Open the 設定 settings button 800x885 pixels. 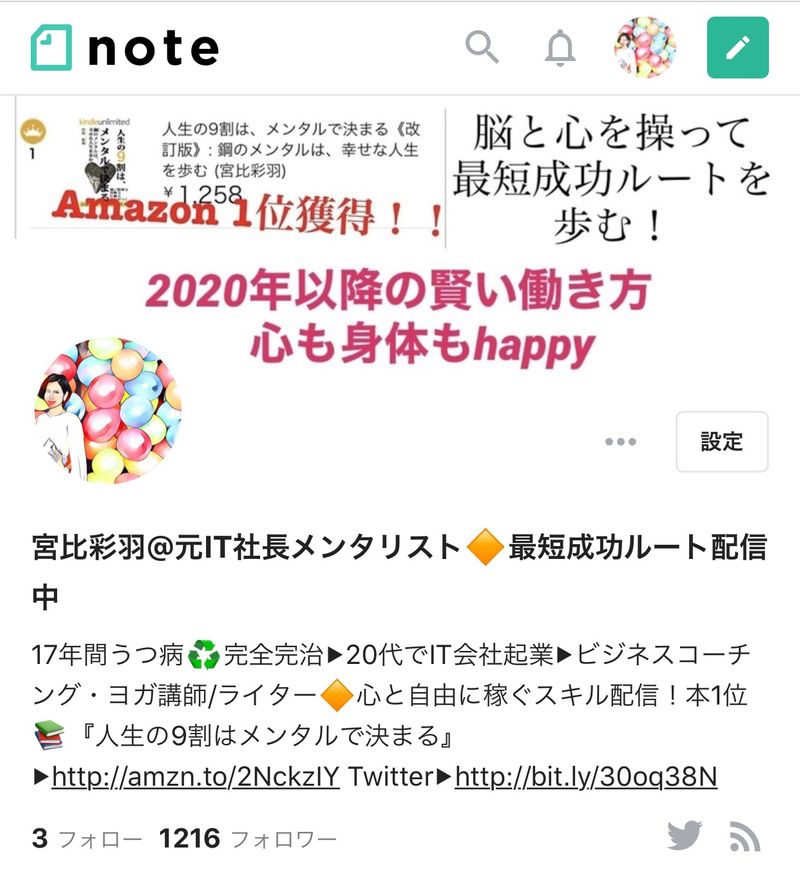pyautogui.click(x=721, y=442)
